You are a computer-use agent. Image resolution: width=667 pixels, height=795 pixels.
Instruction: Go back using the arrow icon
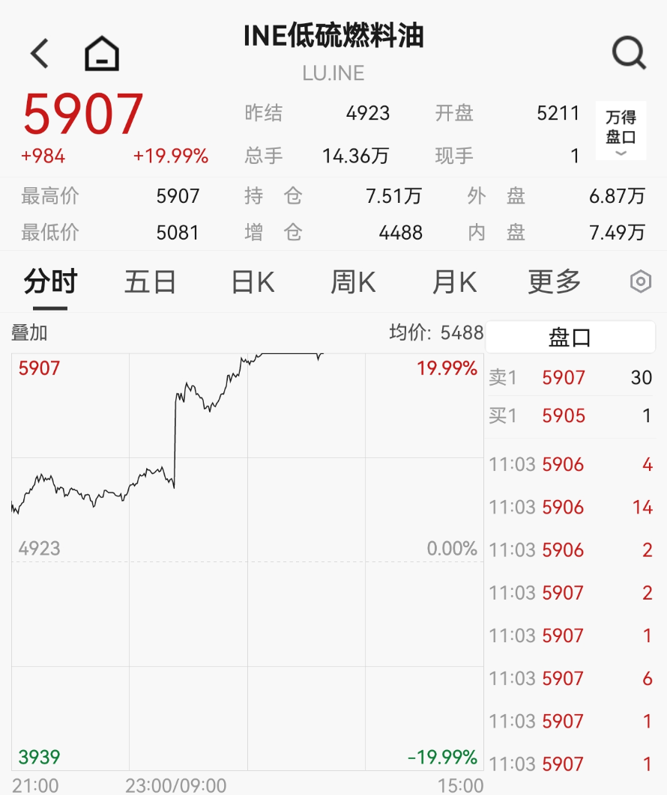[x=39, y=53]
